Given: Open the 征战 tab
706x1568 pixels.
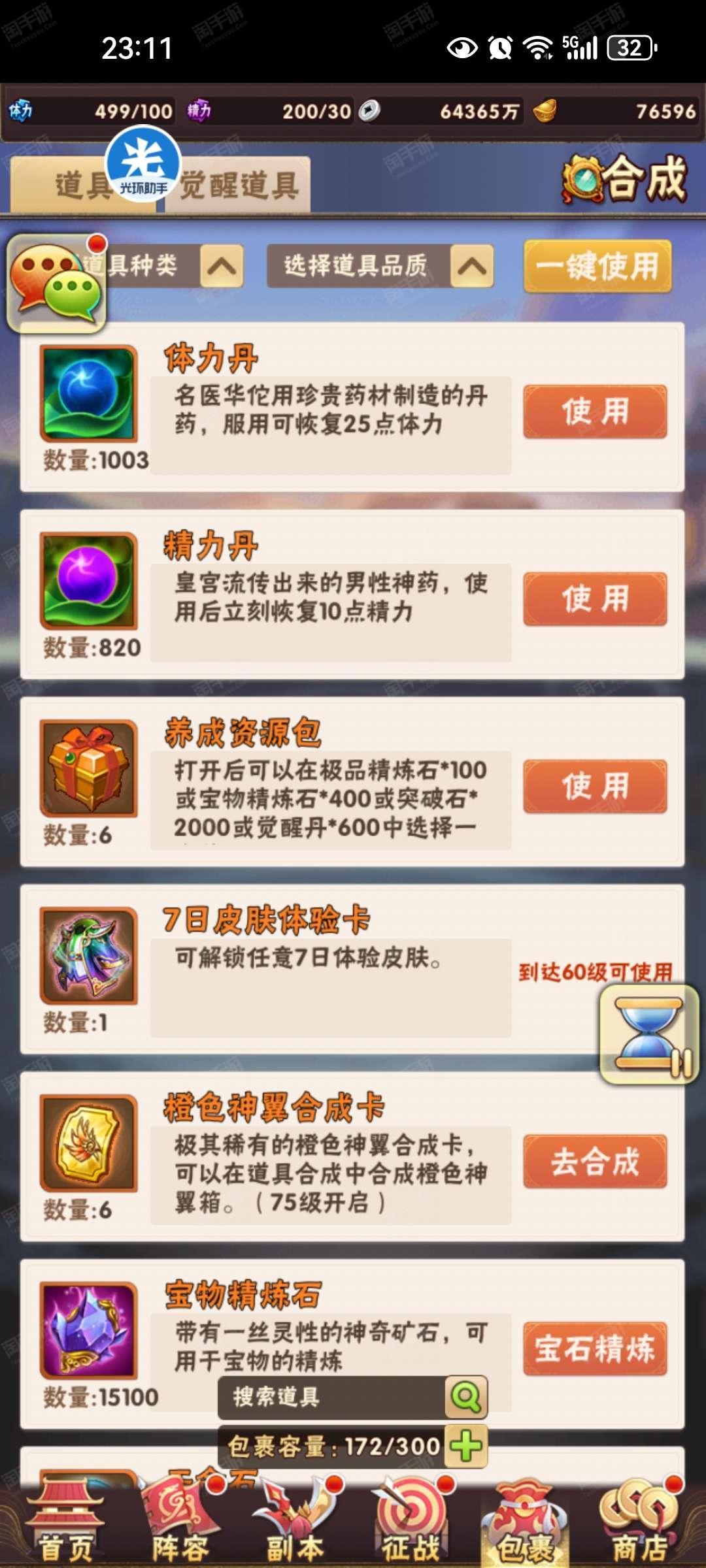Looking at the screenshot, I should (412, 1522).
